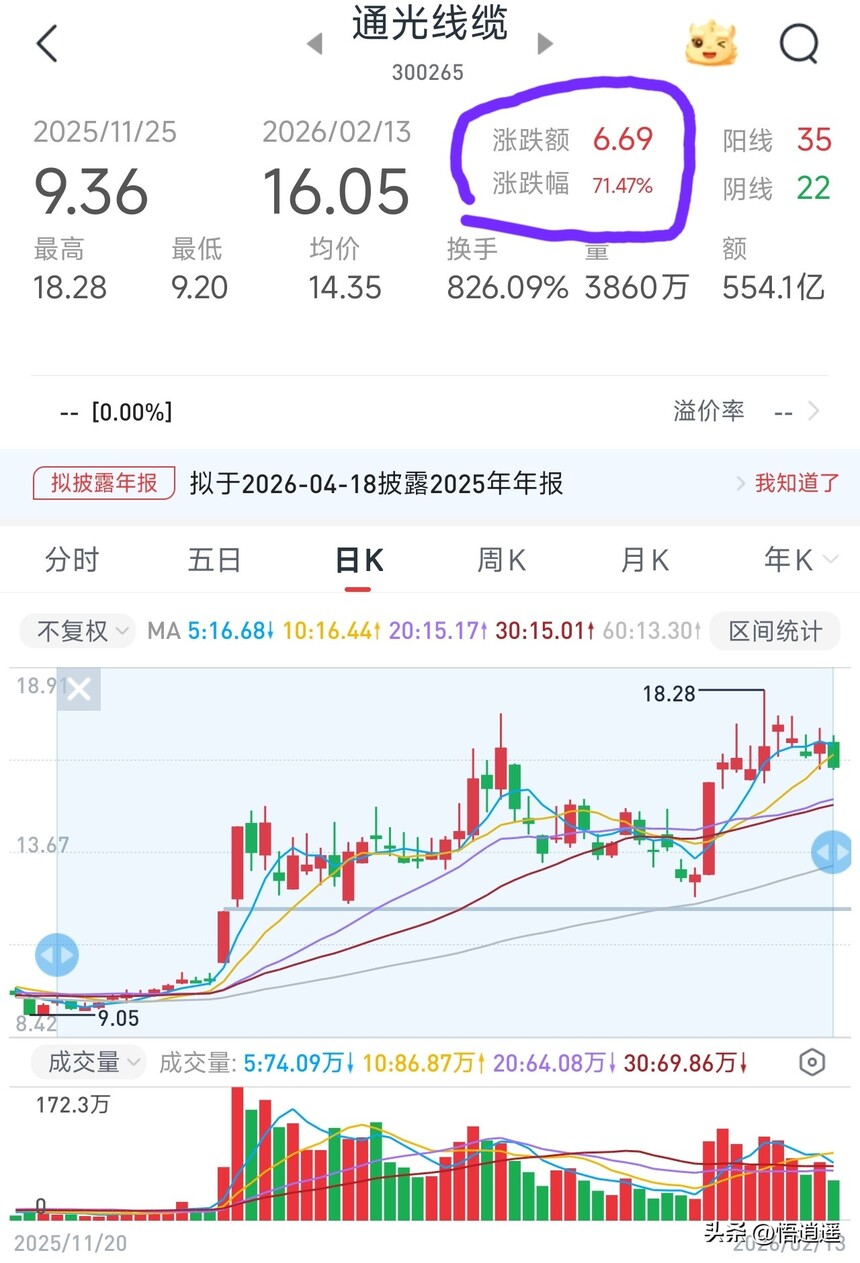Close the range statistics selection overlay

79,689
